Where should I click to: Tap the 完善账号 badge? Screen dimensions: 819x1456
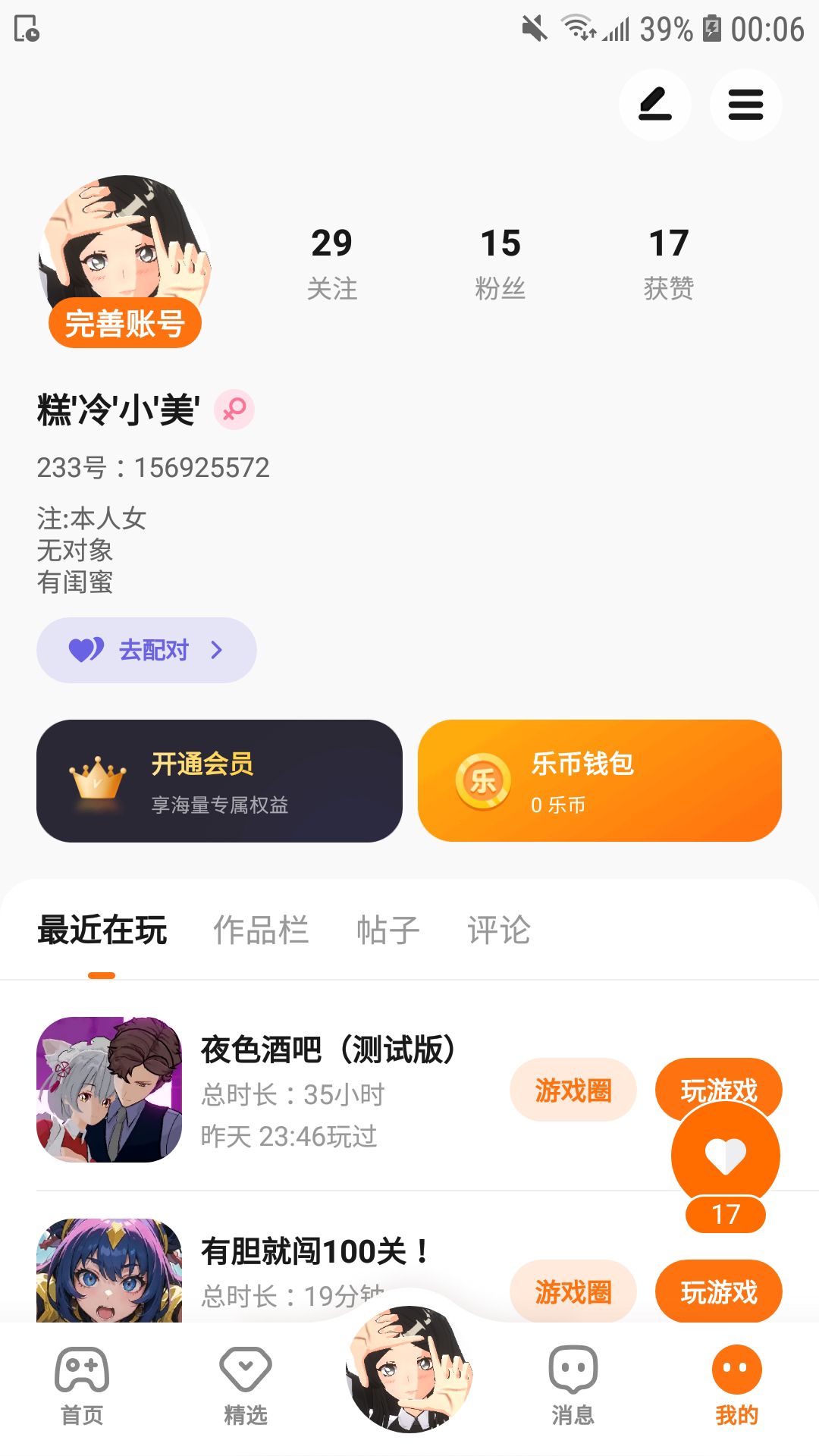[125, 324]
